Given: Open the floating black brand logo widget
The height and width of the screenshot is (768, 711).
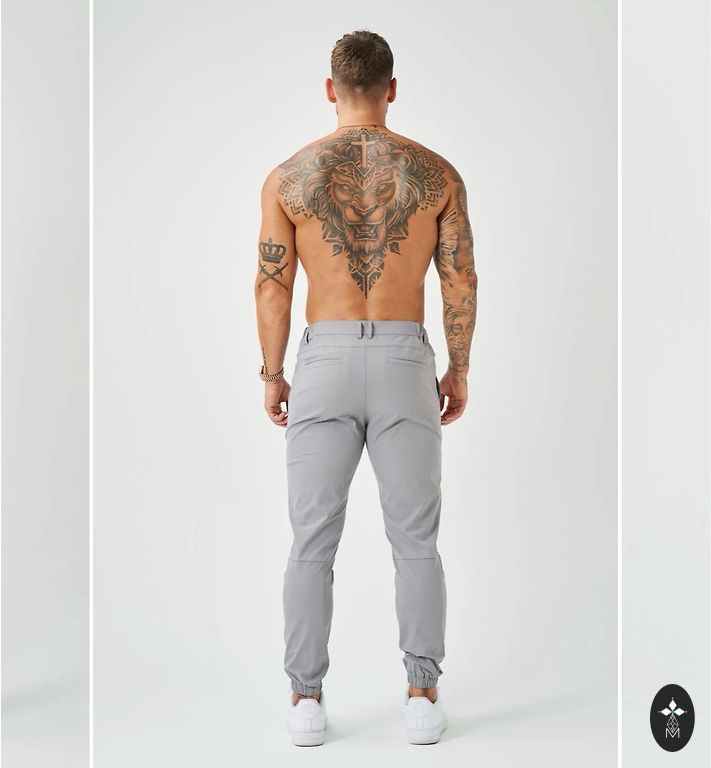Looking at the screenshot, I should pos(672,717).
